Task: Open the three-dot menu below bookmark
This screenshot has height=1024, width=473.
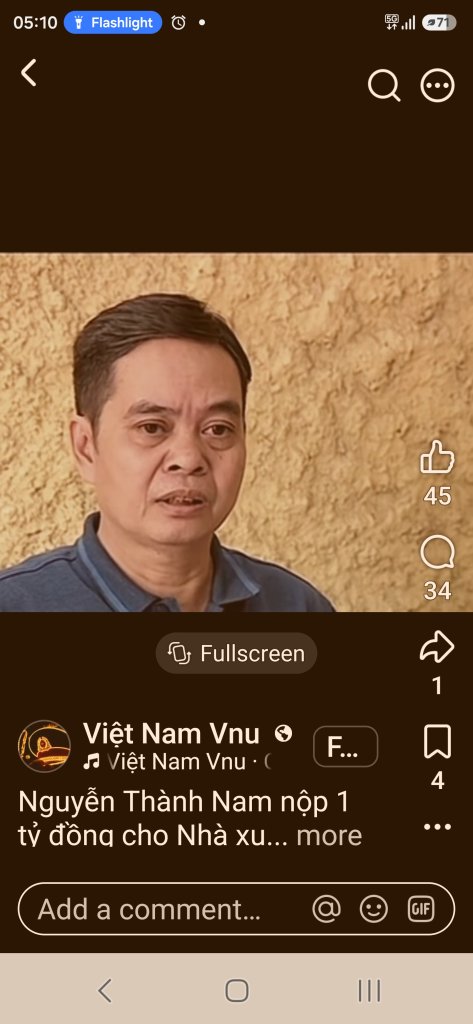Action: pyautogui.click(x=437, y=827)
